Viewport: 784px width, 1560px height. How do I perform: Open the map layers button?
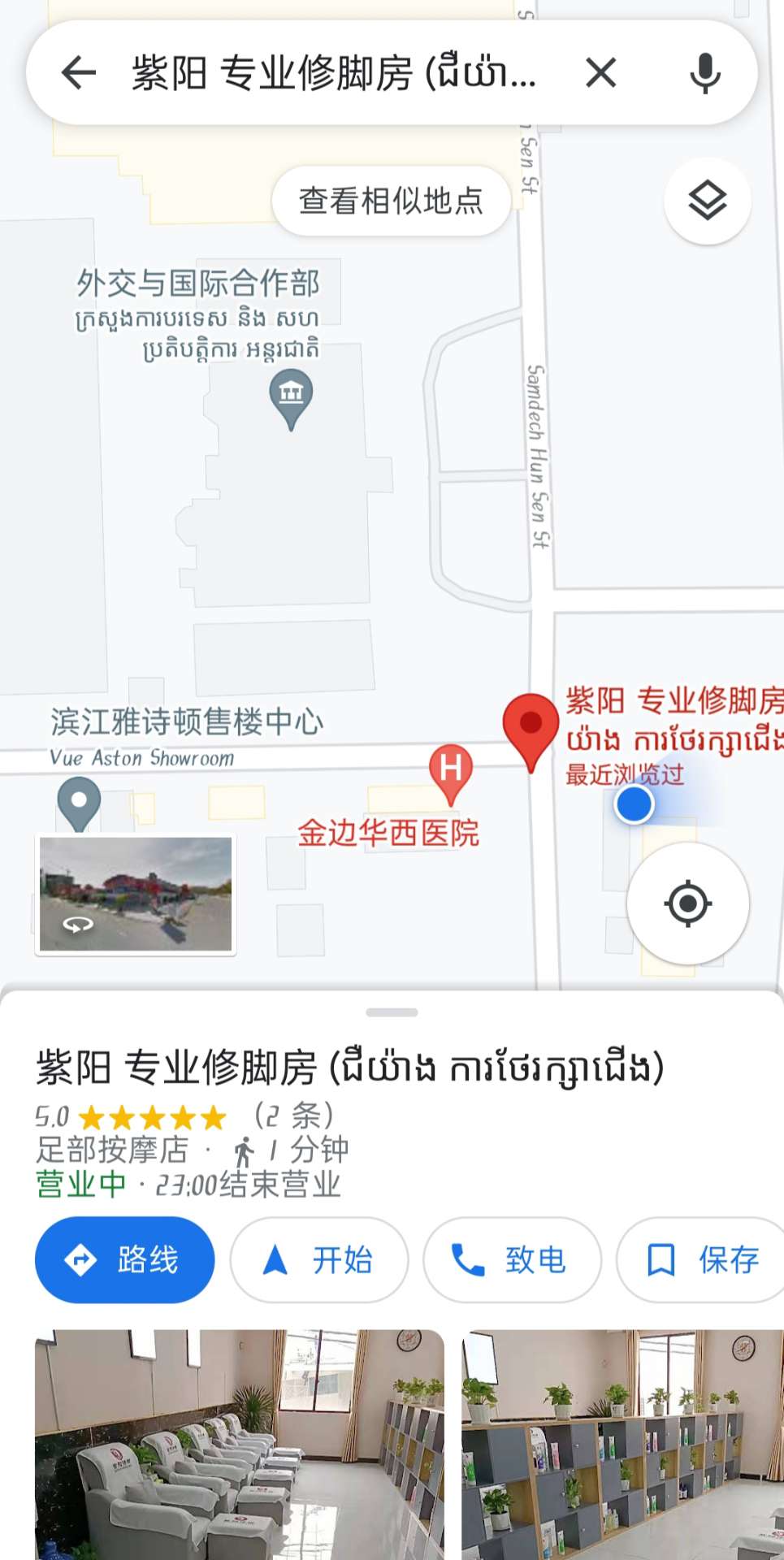707,201
